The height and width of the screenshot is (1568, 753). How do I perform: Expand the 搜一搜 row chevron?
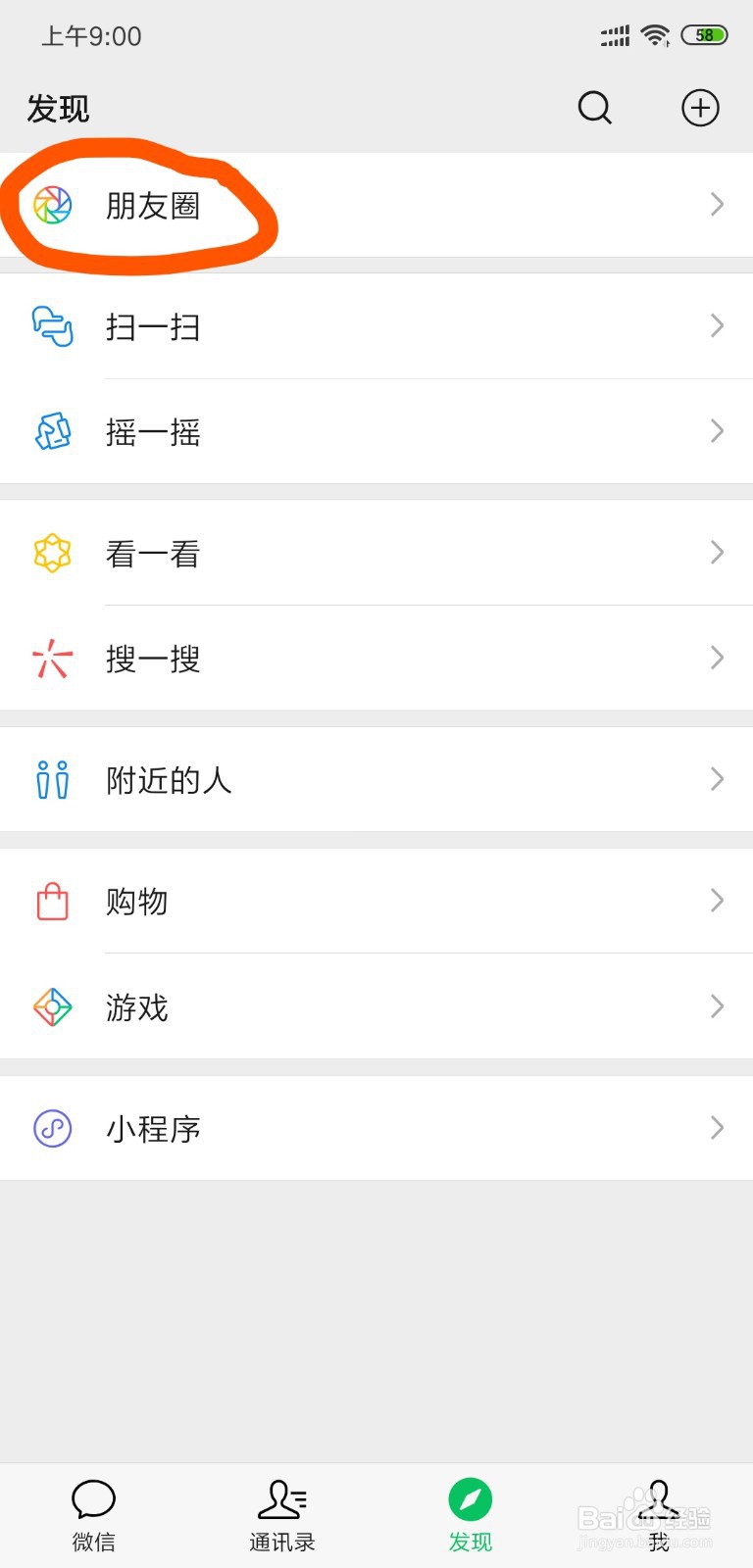point(717,658)
